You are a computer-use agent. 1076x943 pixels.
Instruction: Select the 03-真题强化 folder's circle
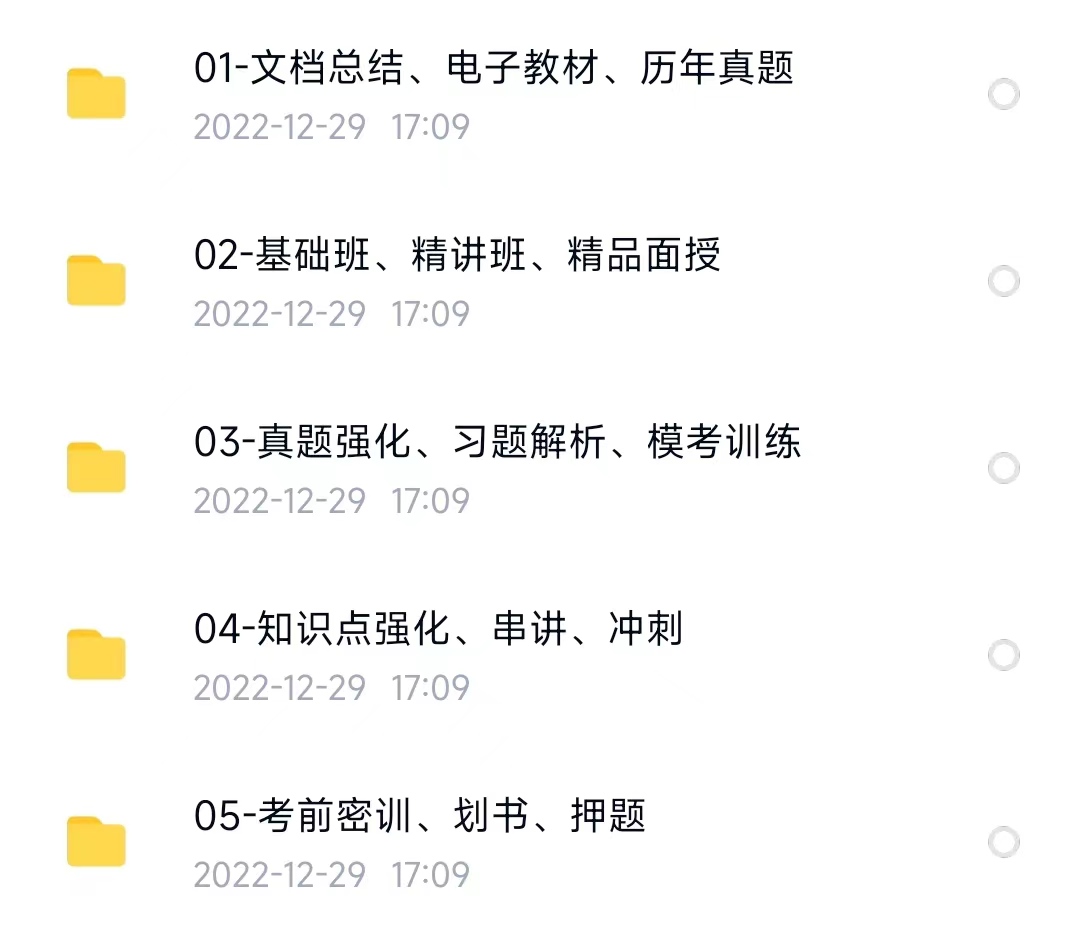[x=1003, y=468]
